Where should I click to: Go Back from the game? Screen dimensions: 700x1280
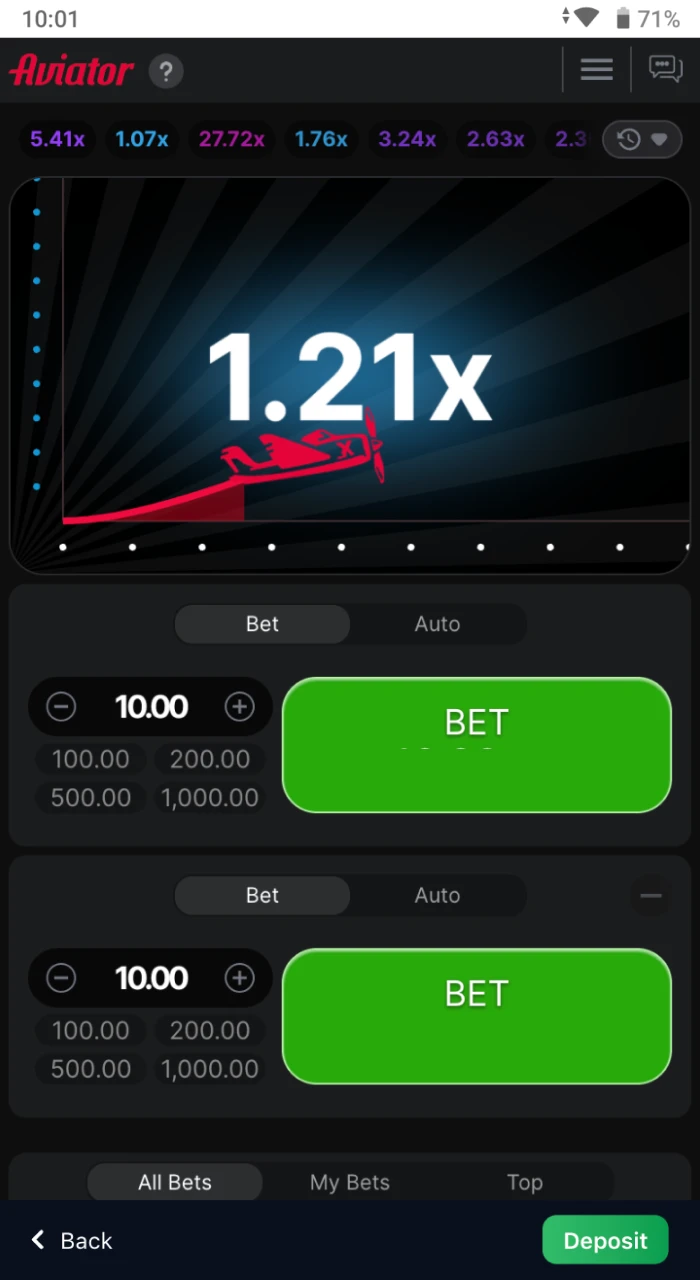[72, 1241]
